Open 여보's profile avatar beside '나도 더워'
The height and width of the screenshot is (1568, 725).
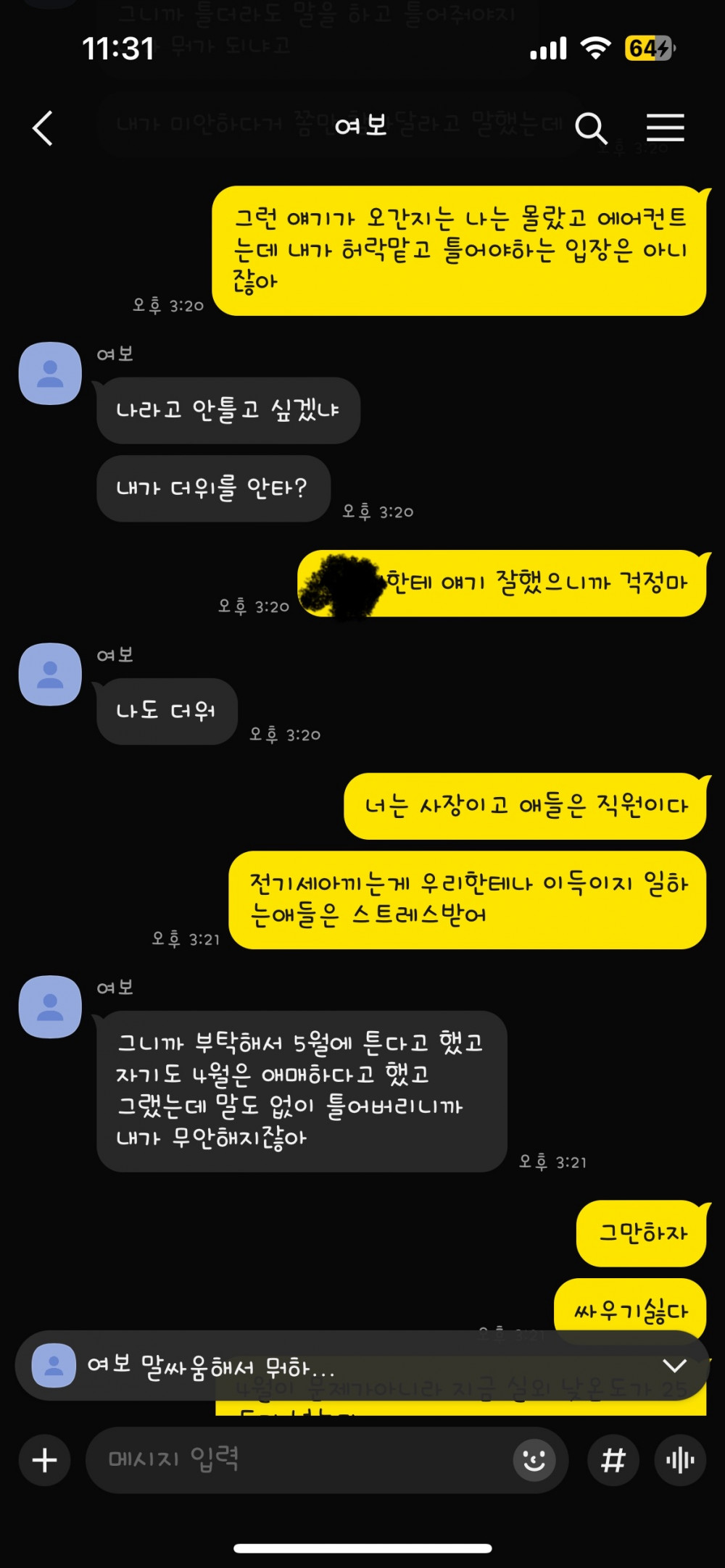[x=50, y=674]
